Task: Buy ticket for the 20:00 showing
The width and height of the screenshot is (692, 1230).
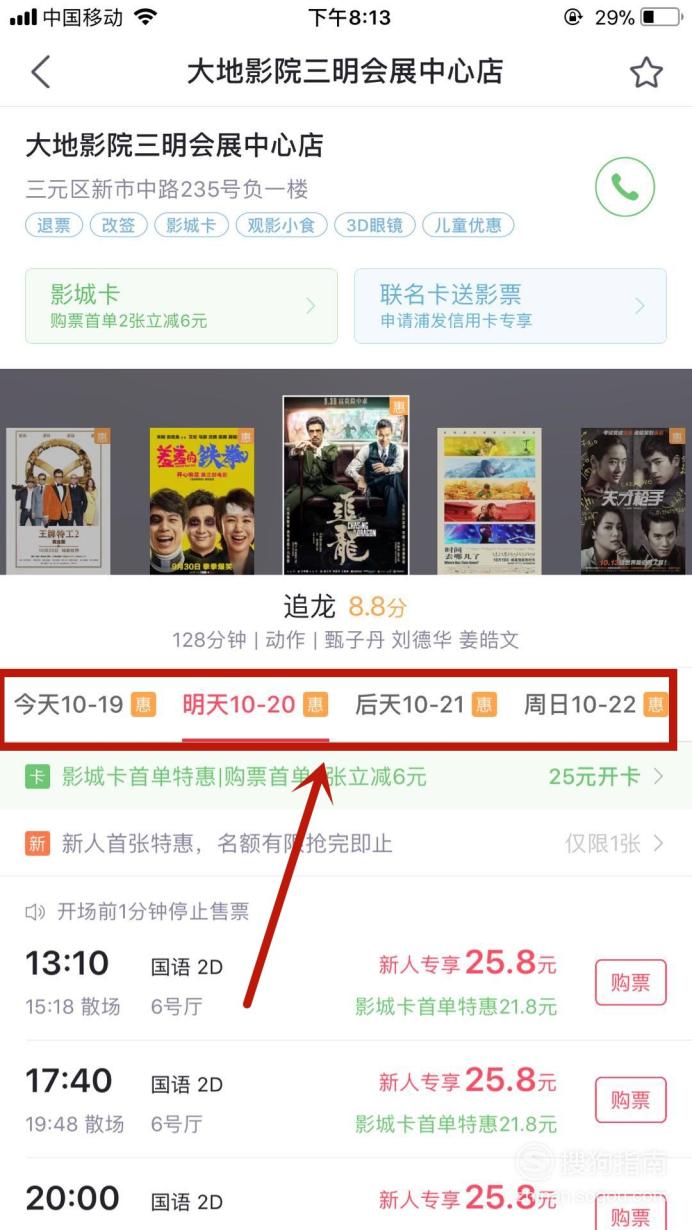Action: point(631,1212)
